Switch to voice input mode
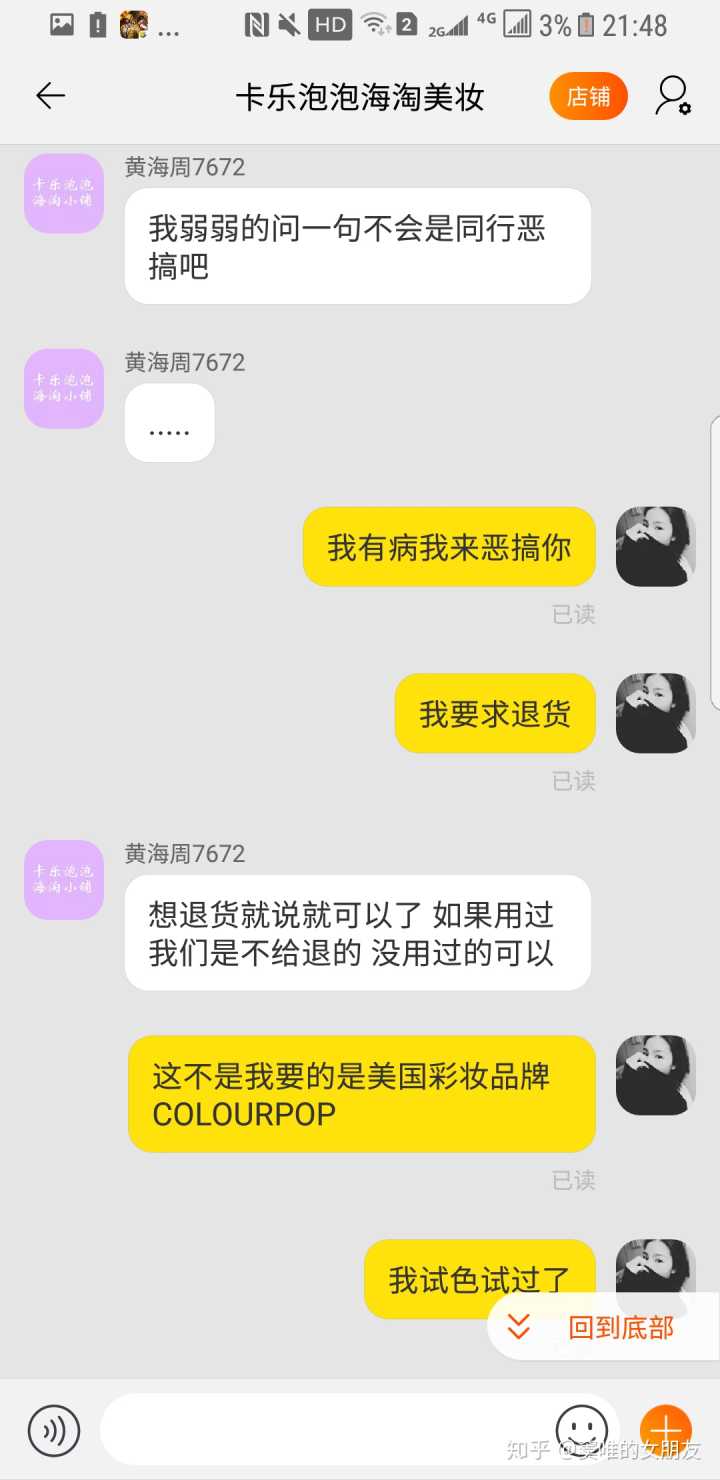 (54, 1430)
